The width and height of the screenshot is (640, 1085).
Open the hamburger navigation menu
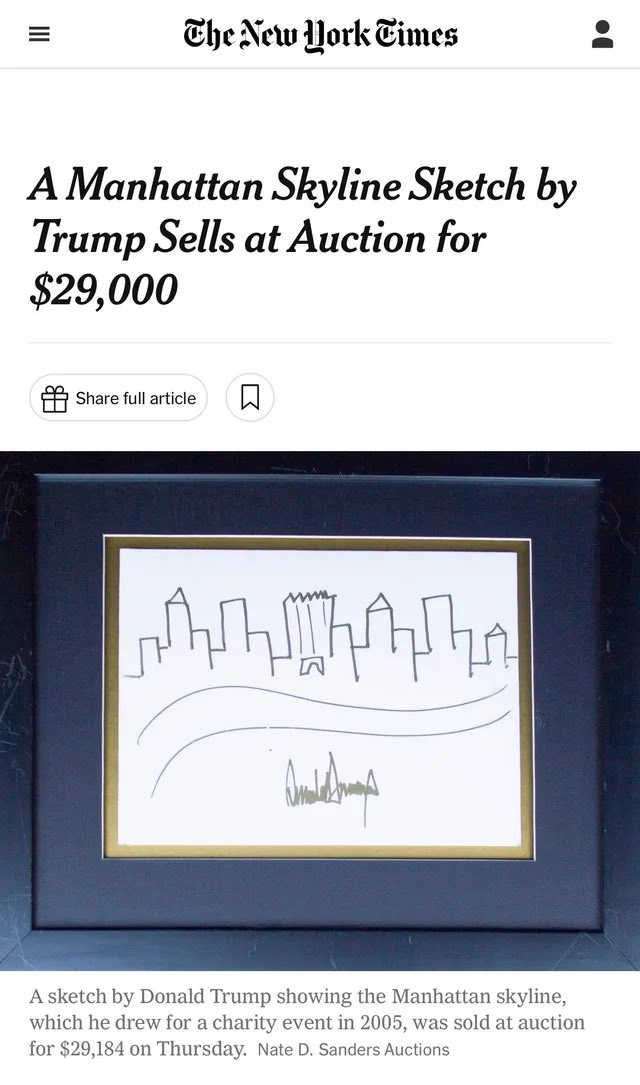[39, 34]
